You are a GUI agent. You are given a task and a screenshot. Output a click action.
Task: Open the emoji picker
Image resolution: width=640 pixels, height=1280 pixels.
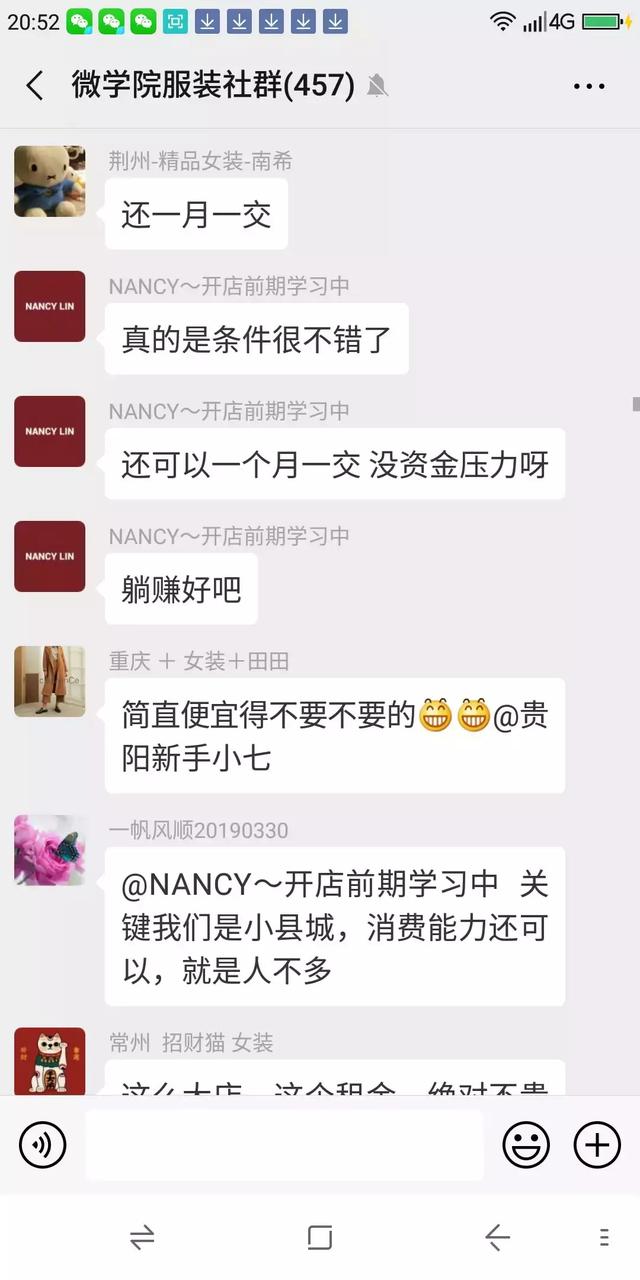(526, 1145)
